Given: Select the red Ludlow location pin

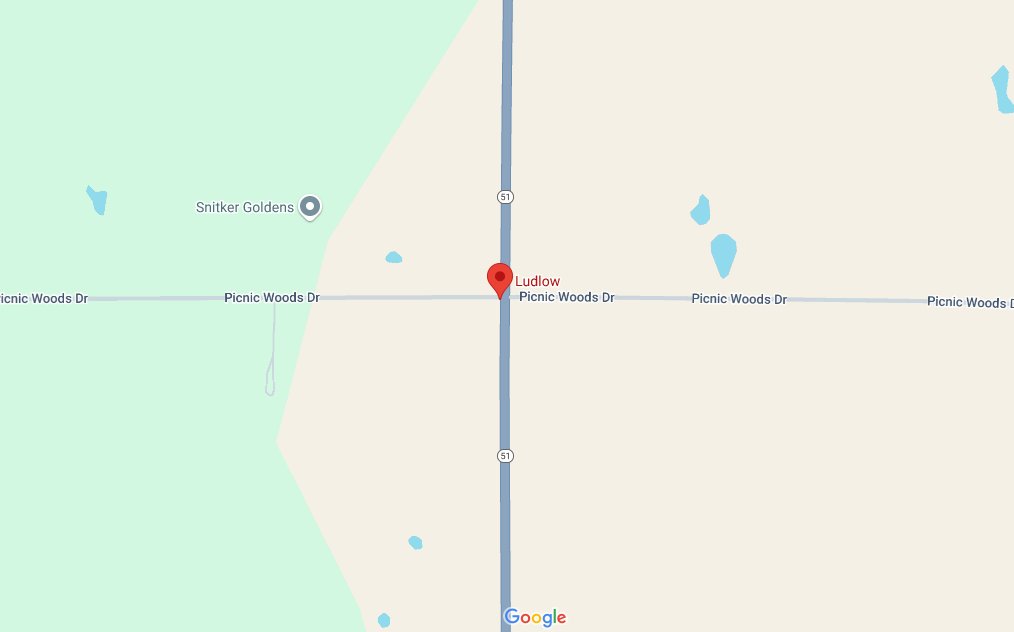Looking at the screenshot, I should pyautogui.click(x=500, y=280).
